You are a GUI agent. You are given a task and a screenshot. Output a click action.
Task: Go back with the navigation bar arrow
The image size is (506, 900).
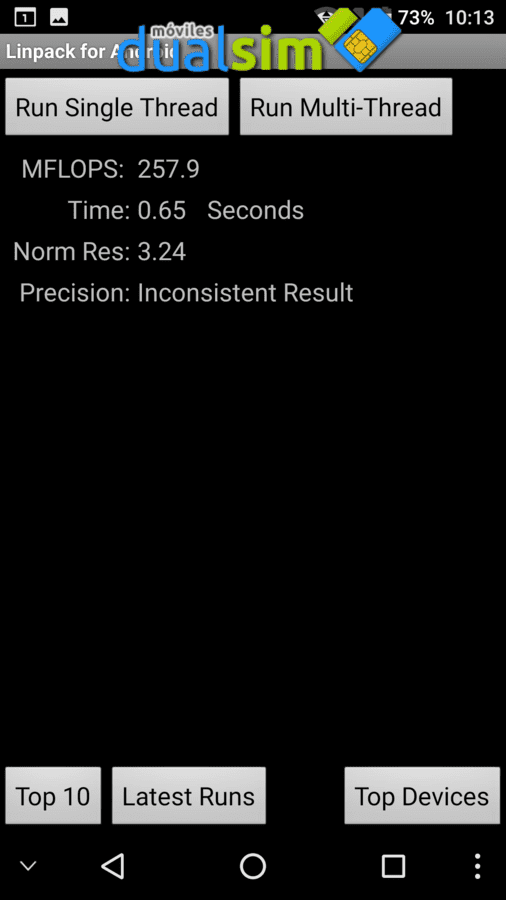tap(113, 866)
